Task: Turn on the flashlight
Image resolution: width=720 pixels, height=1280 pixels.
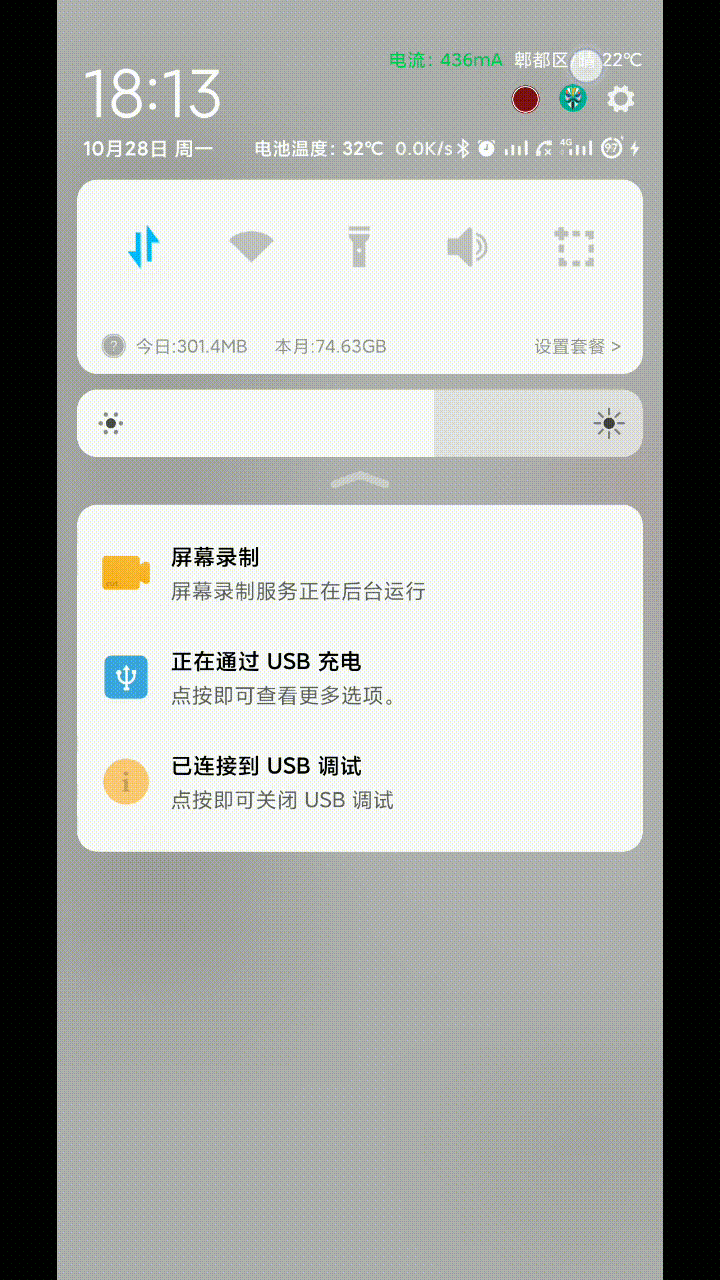Action: [358, 246]
